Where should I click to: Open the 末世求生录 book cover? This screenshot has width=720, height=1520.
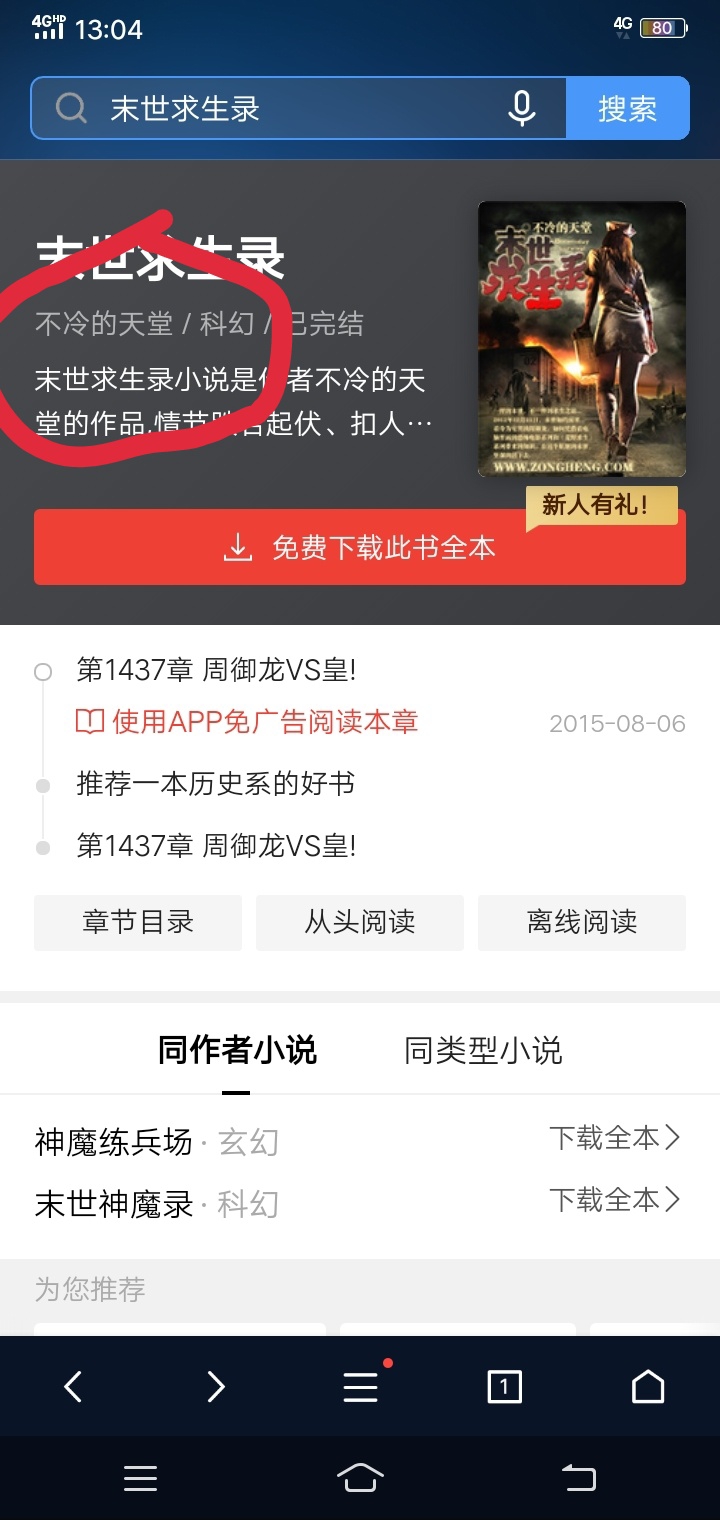(x=581, y=339)
